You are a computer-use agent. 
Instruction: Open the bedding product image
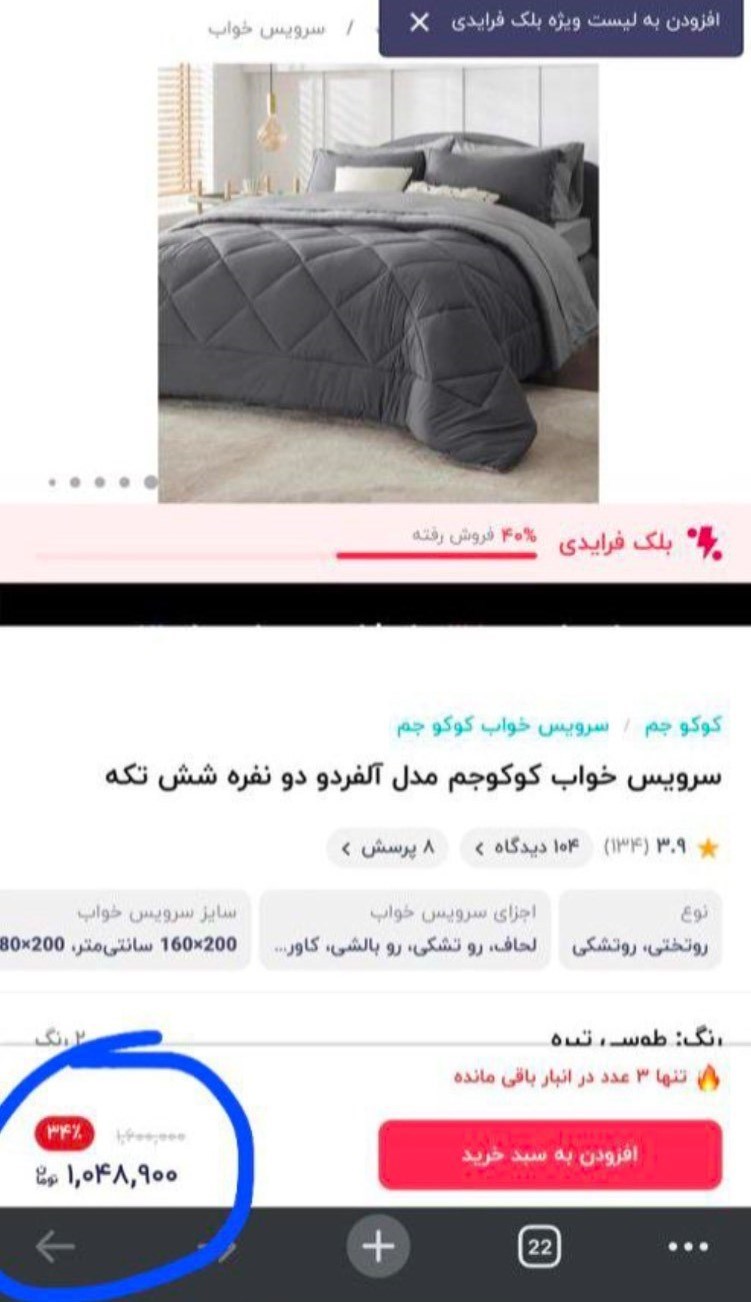pos(378,283)
